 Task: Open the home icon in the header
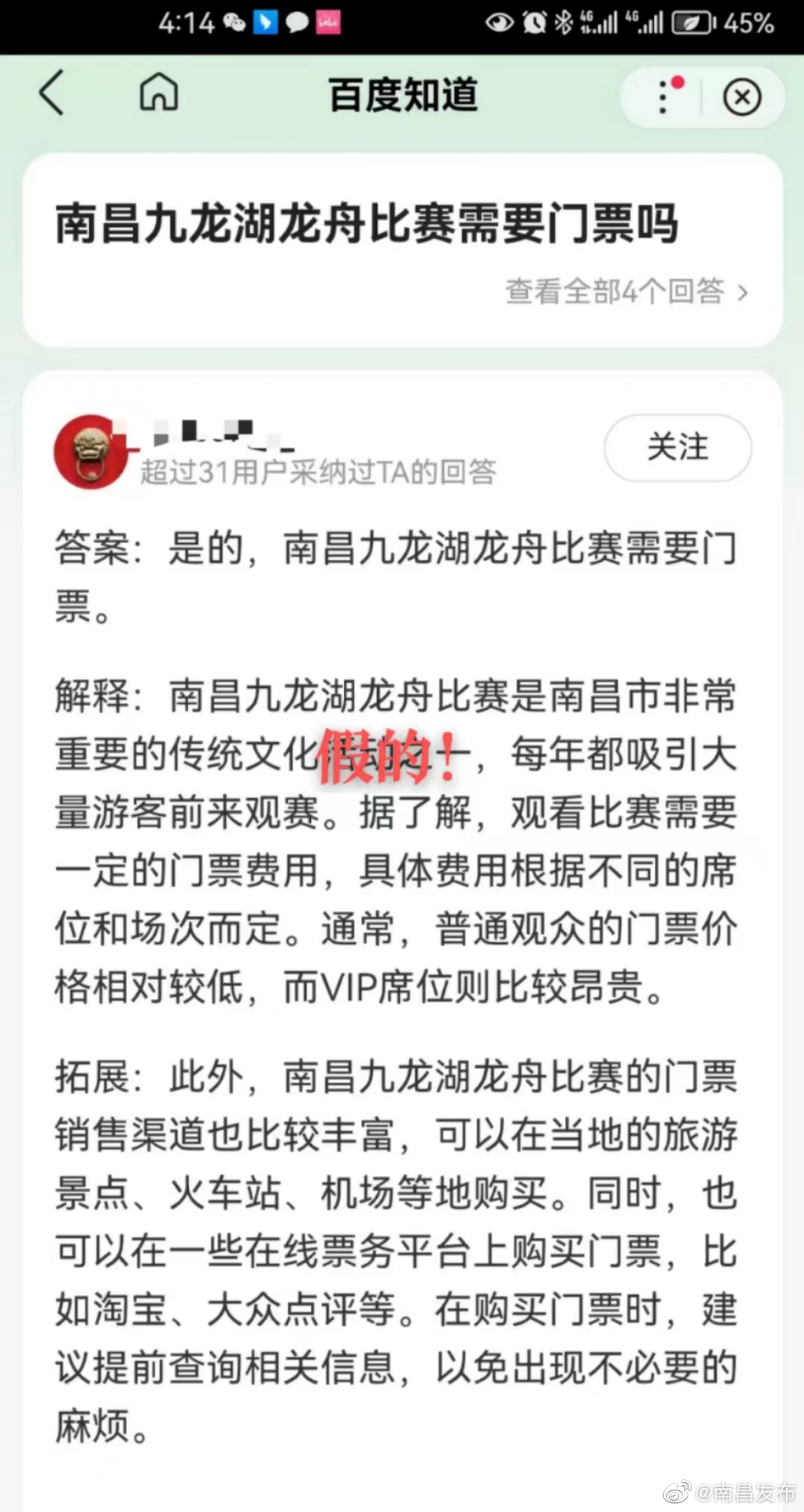[159, 92]
